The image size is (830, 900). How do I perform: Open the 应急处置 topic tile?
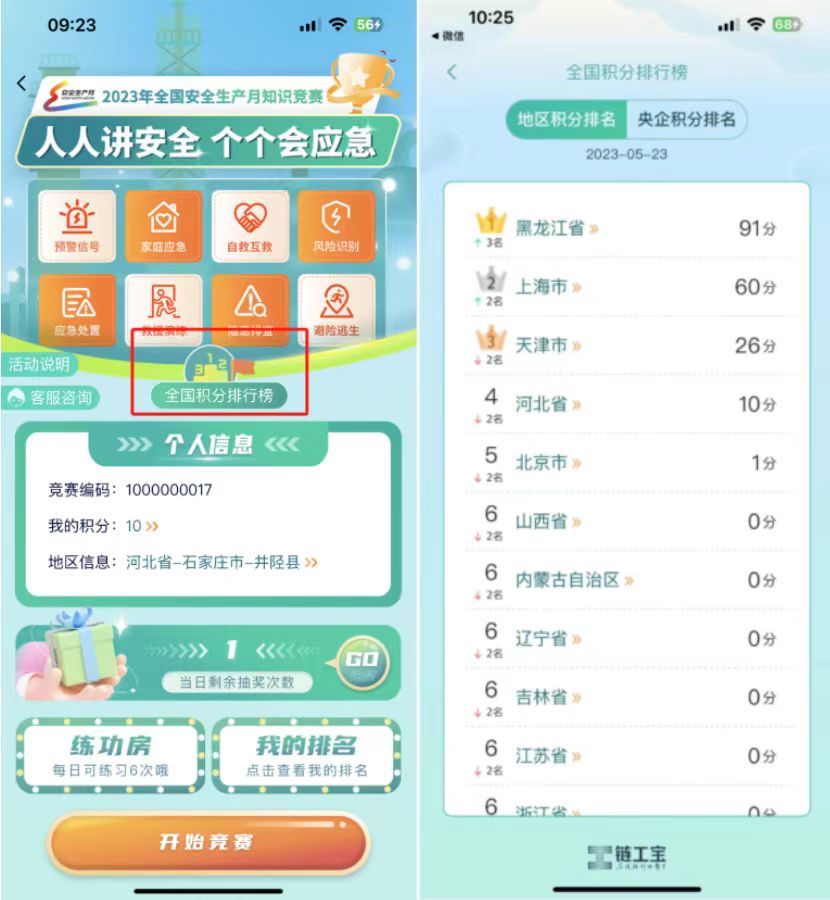point(76,310)
